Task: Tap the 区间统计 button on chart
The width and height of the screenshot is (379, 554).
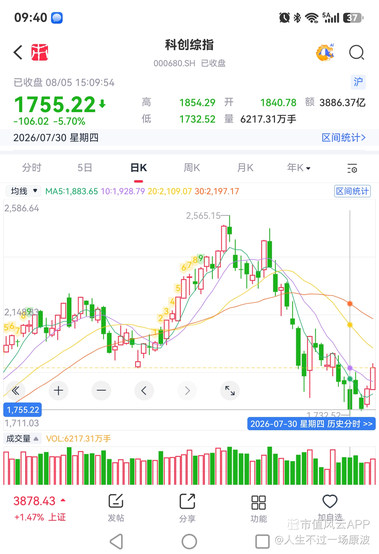Action: pyautogui.click(x=352, y=191)
